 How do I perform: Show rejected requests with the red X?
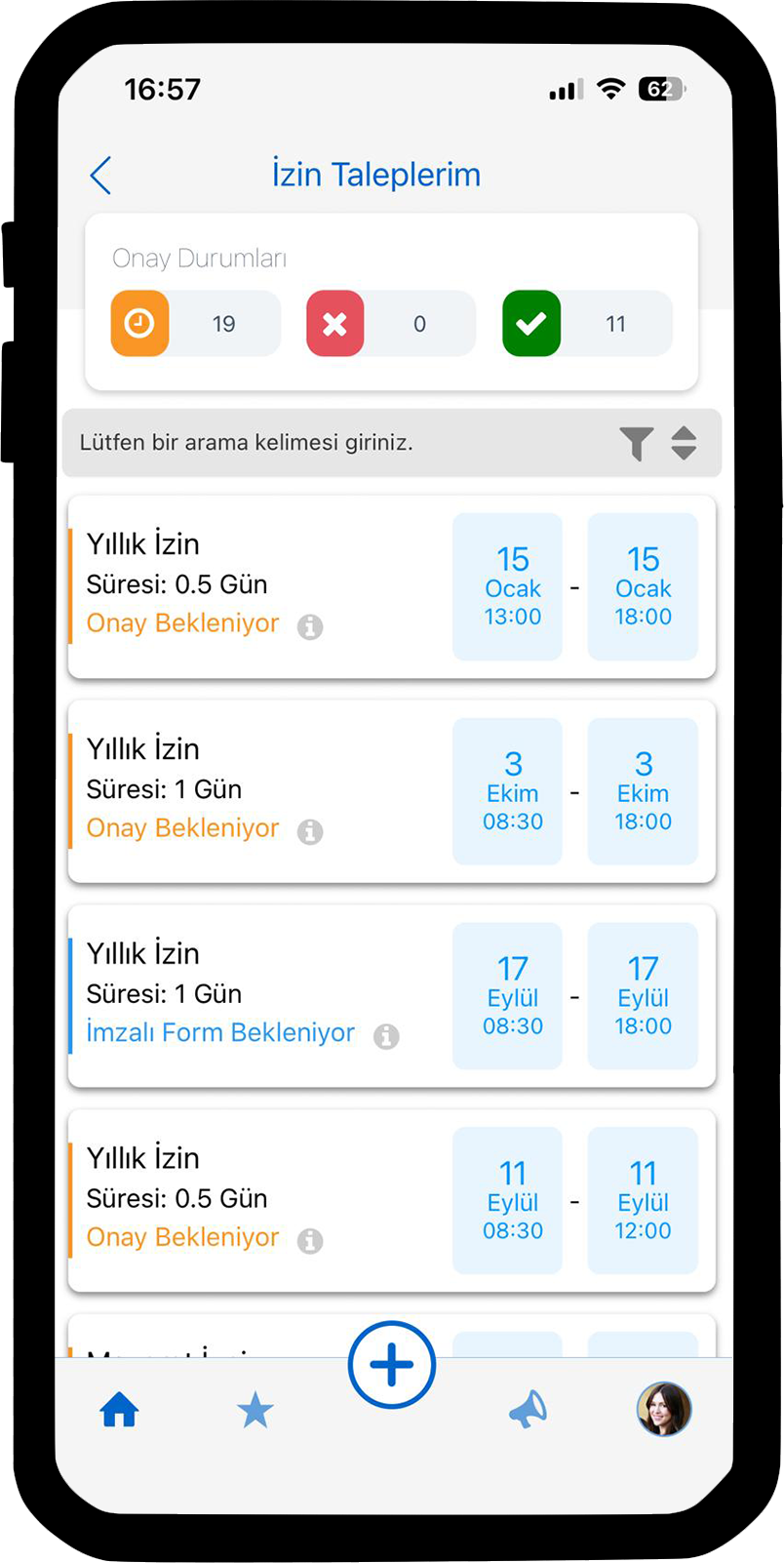(335, 323)
